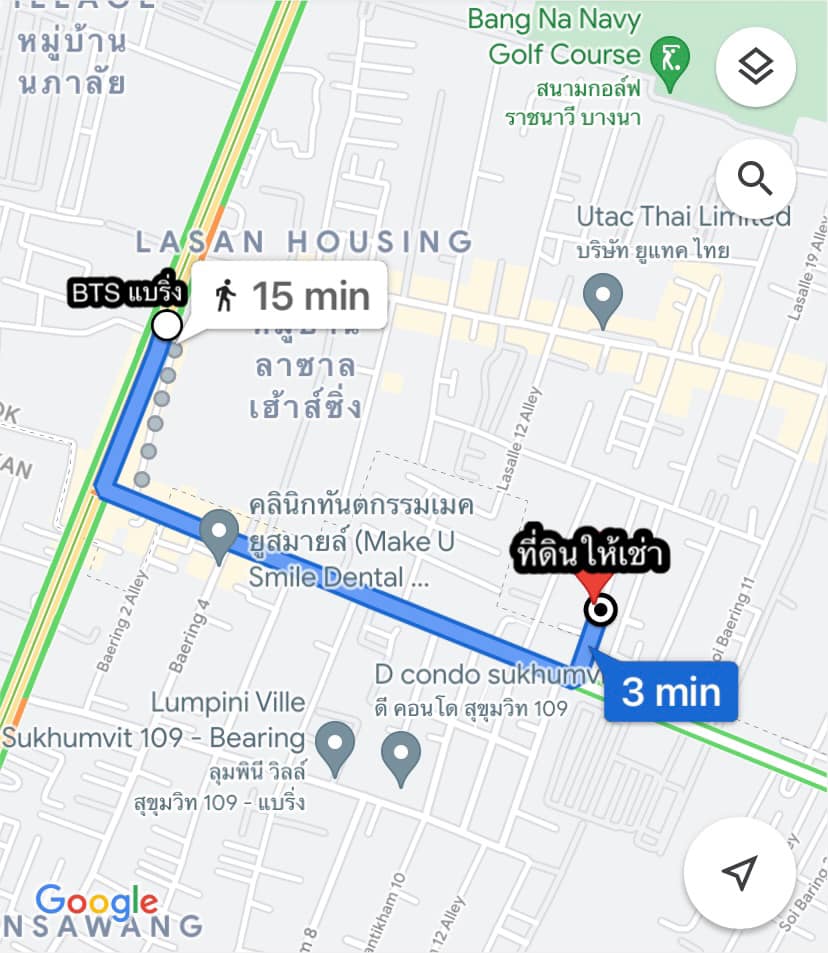Viewport: 828px width, 953px height.
Task: Click the 3 min route time label
Action: point(671,691)
